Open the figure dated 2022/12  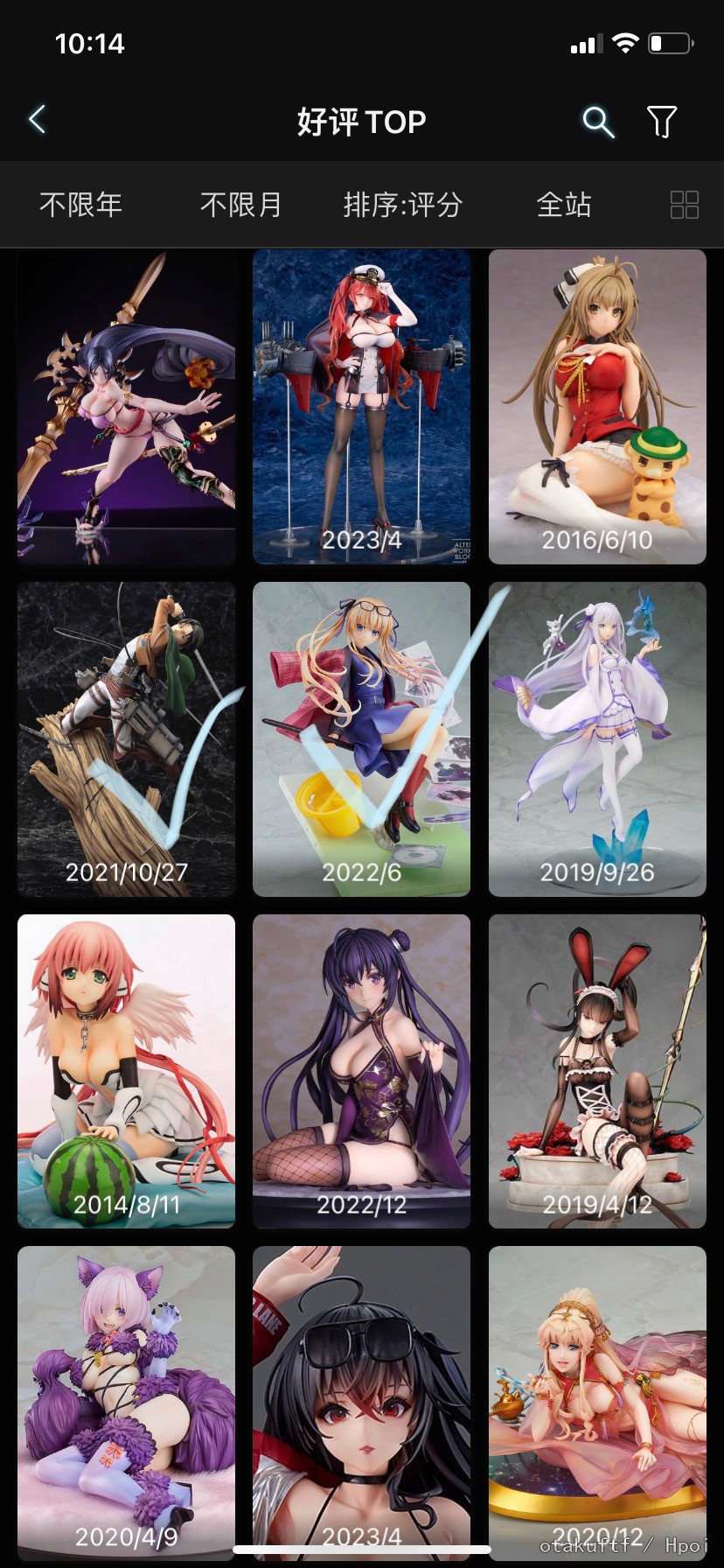[361, 1072]
